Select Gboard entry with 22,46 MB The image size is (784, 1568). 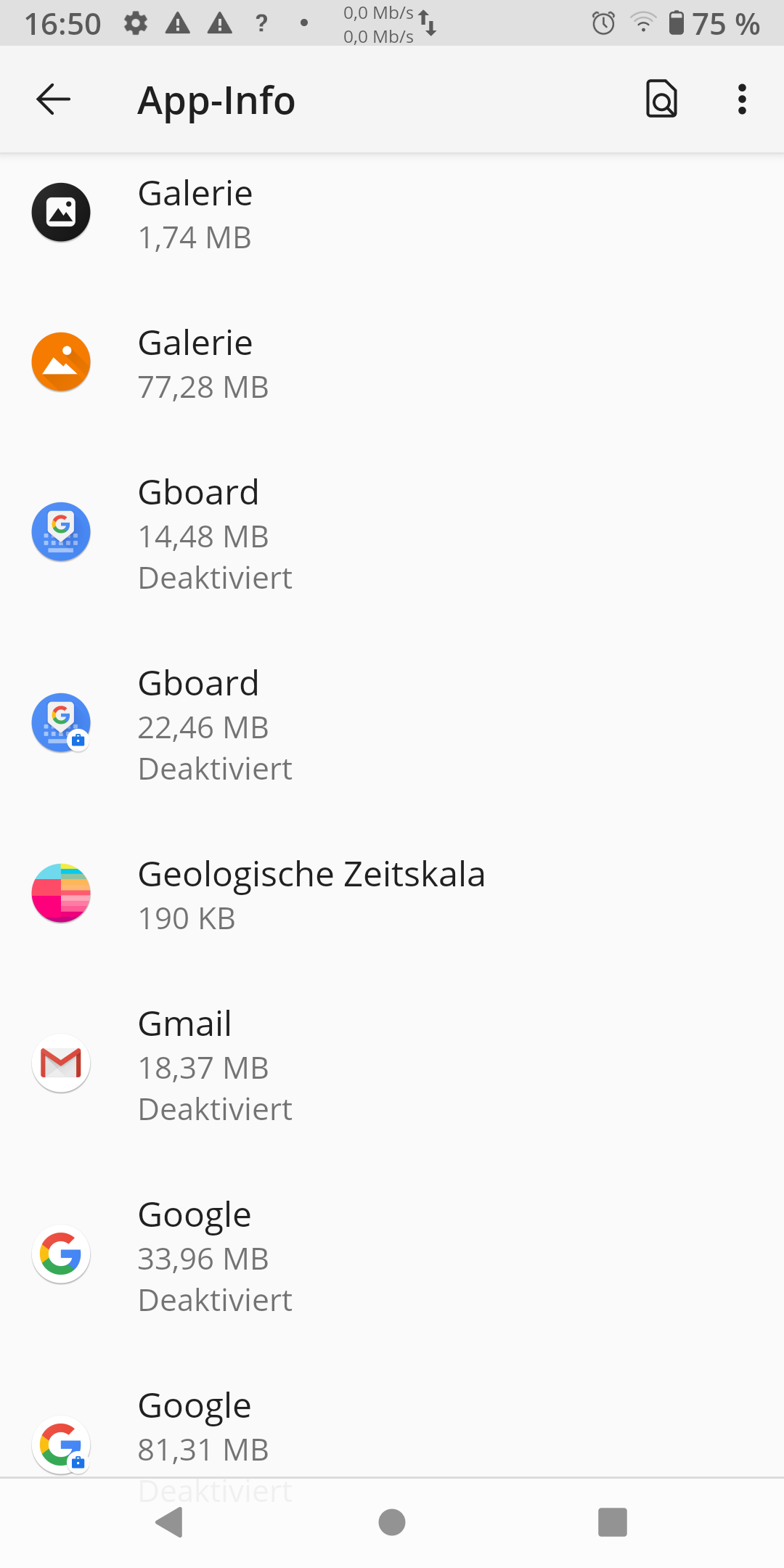coord(392,724)
